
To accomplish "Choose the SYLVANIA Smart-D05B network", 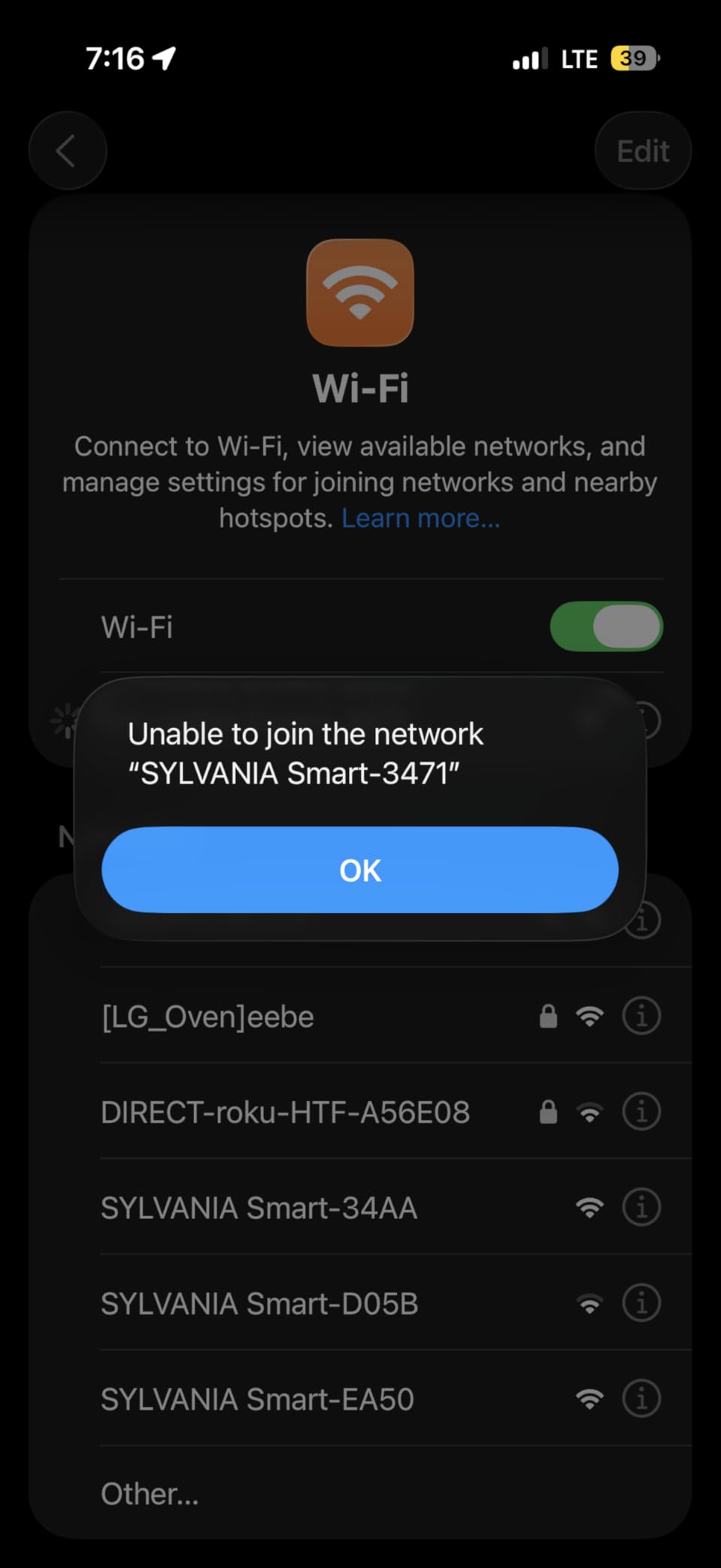I will pyautogui.click(x=259, y=1303).
